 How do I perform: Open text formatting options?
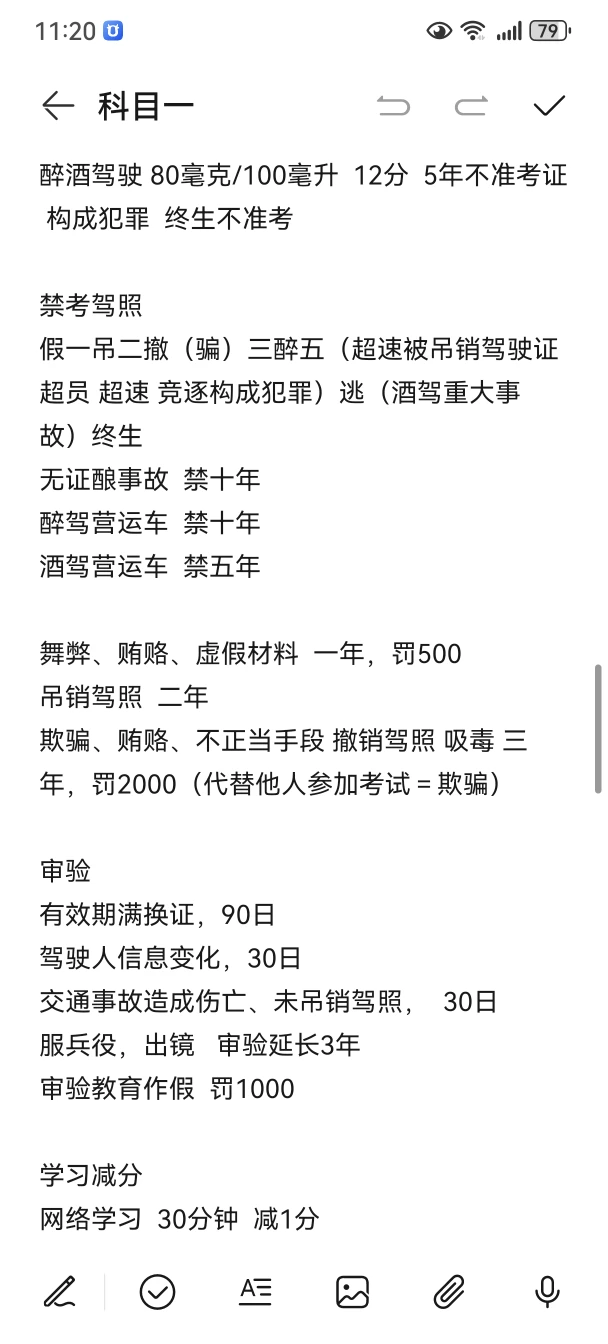click(x=255, y=1292)
